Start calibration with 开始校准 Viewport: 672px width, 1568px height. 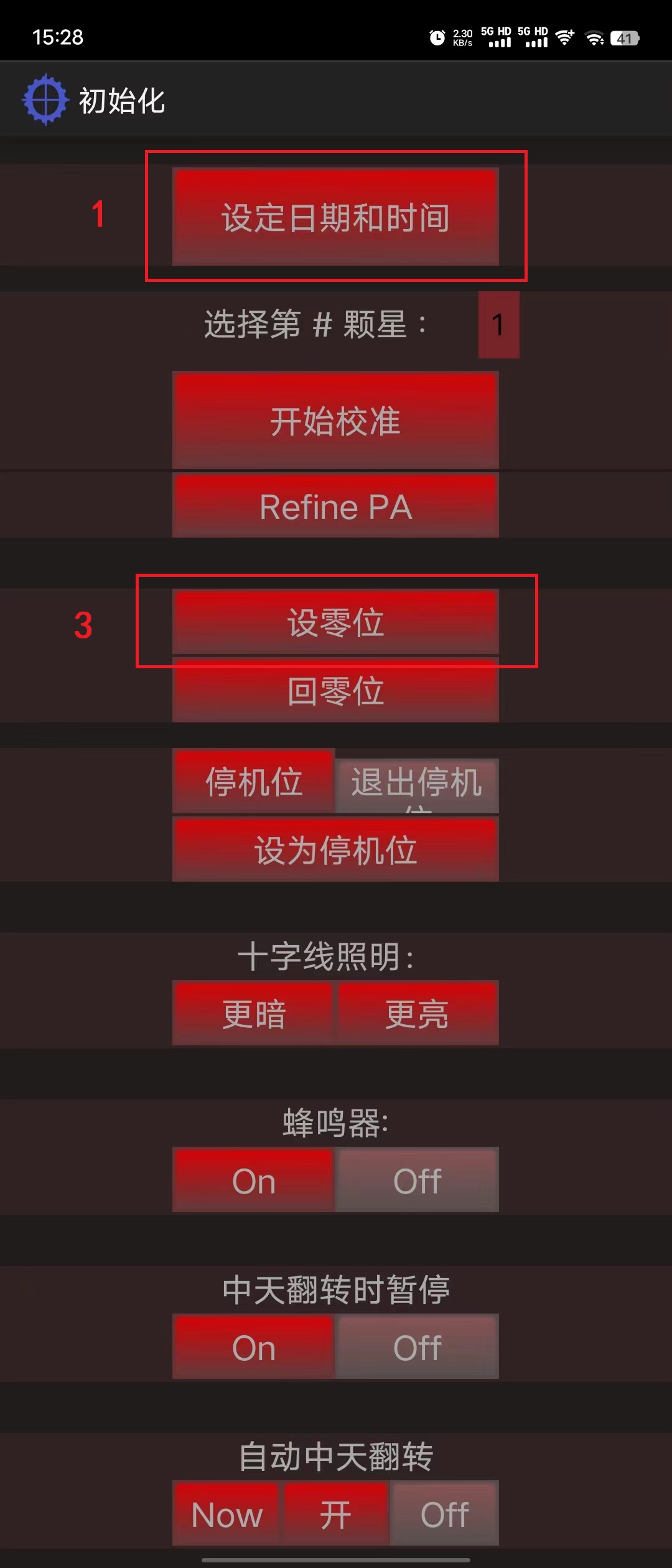tap(335, 421)
